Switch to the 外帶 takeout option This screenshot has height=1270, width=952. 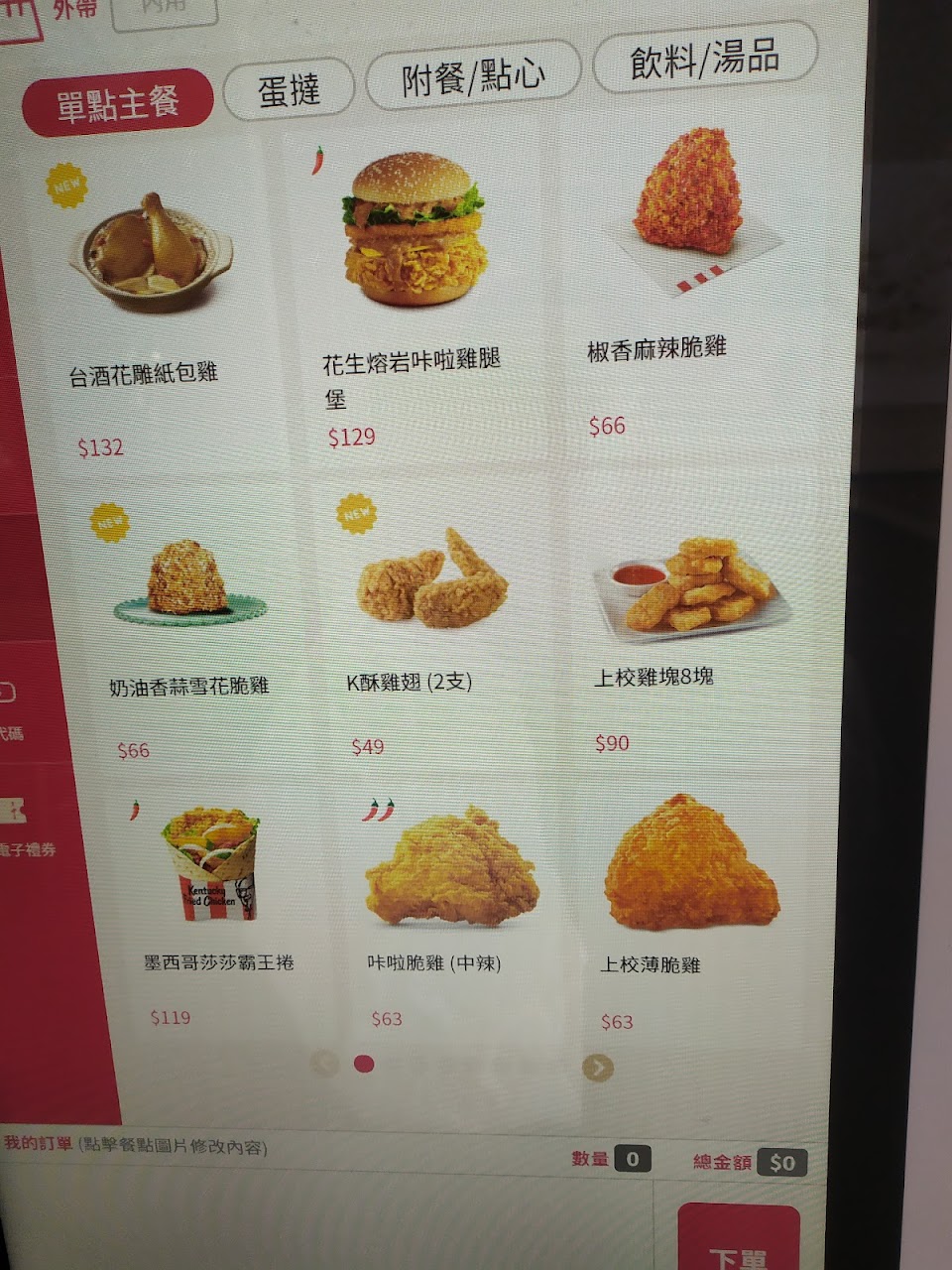[x=74, y=12]
